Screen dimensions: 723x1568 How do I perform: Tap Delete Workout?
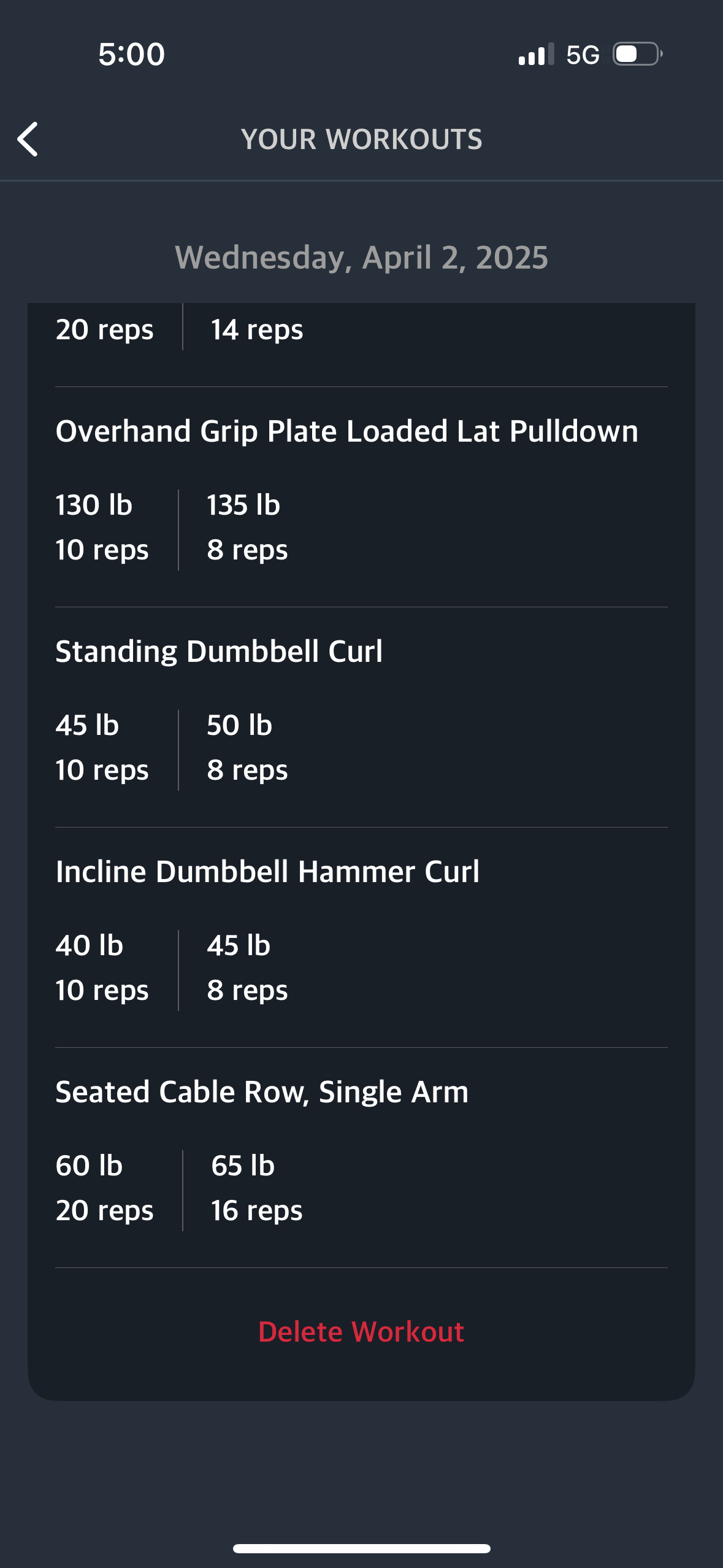tap(361, 1332)
